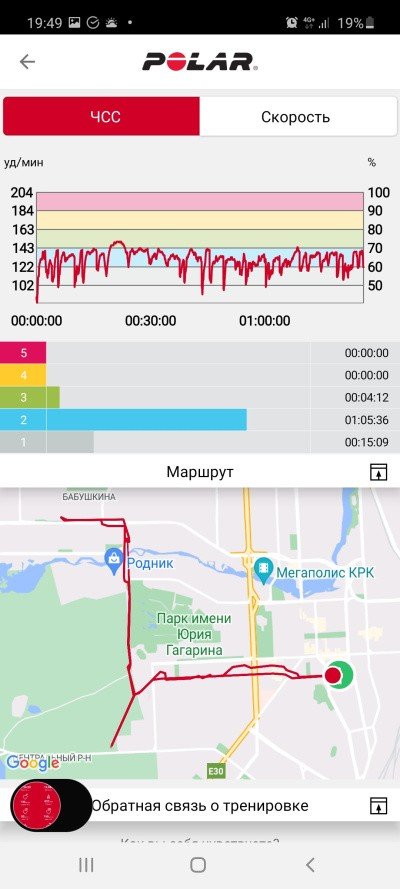The height and width of the screenshot is (889, 400).
Task: Switch to the Скорость tab
Action: (x=297, y=116)
